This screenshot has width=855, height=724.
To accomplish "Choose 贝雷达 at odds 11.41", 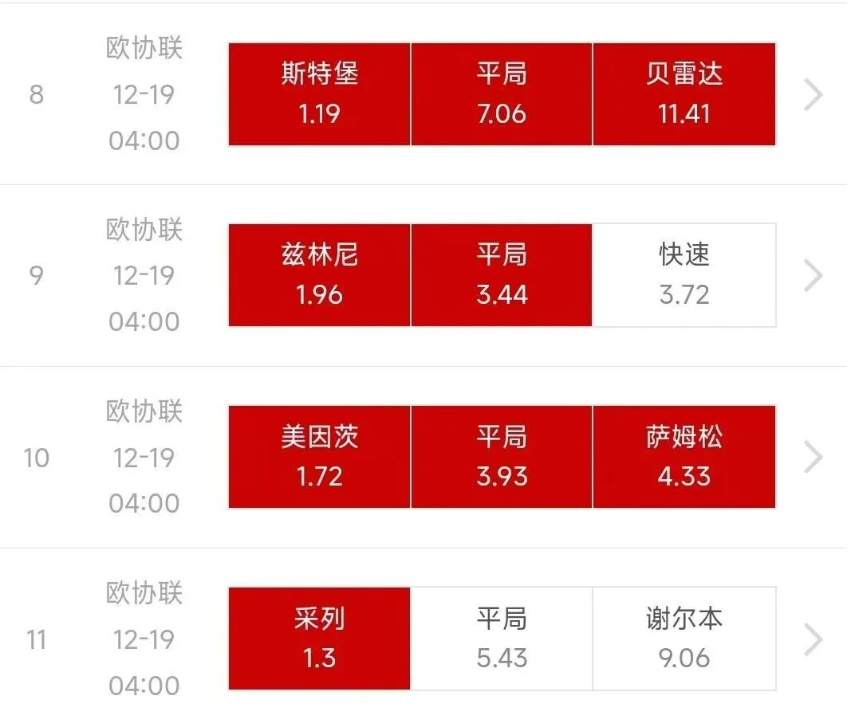I will 684,94.
